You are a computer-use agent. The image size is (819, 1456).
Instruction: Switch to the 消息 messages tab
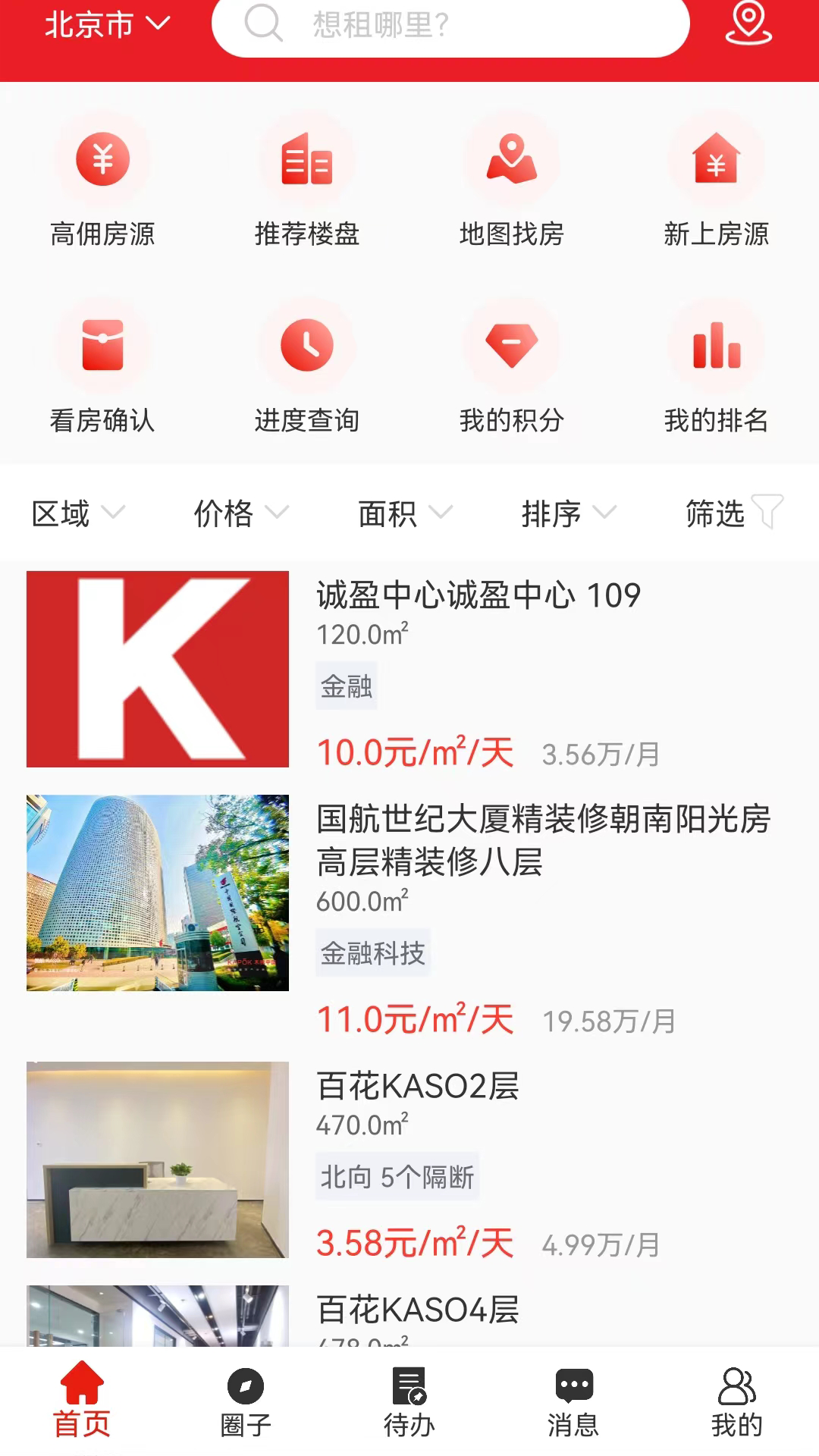coord(573,1407)
